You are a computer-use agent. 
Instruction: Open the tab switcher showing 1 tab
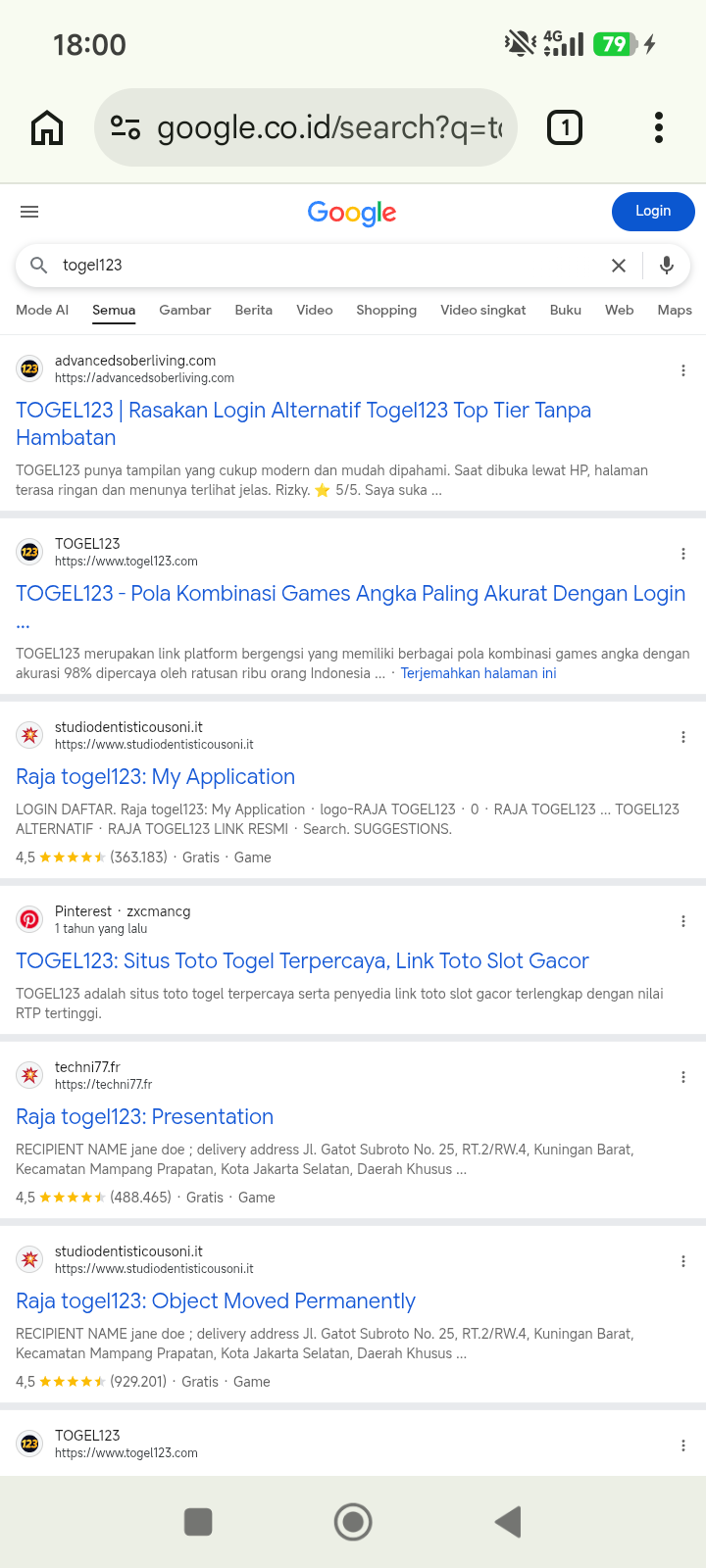[565, 127]
